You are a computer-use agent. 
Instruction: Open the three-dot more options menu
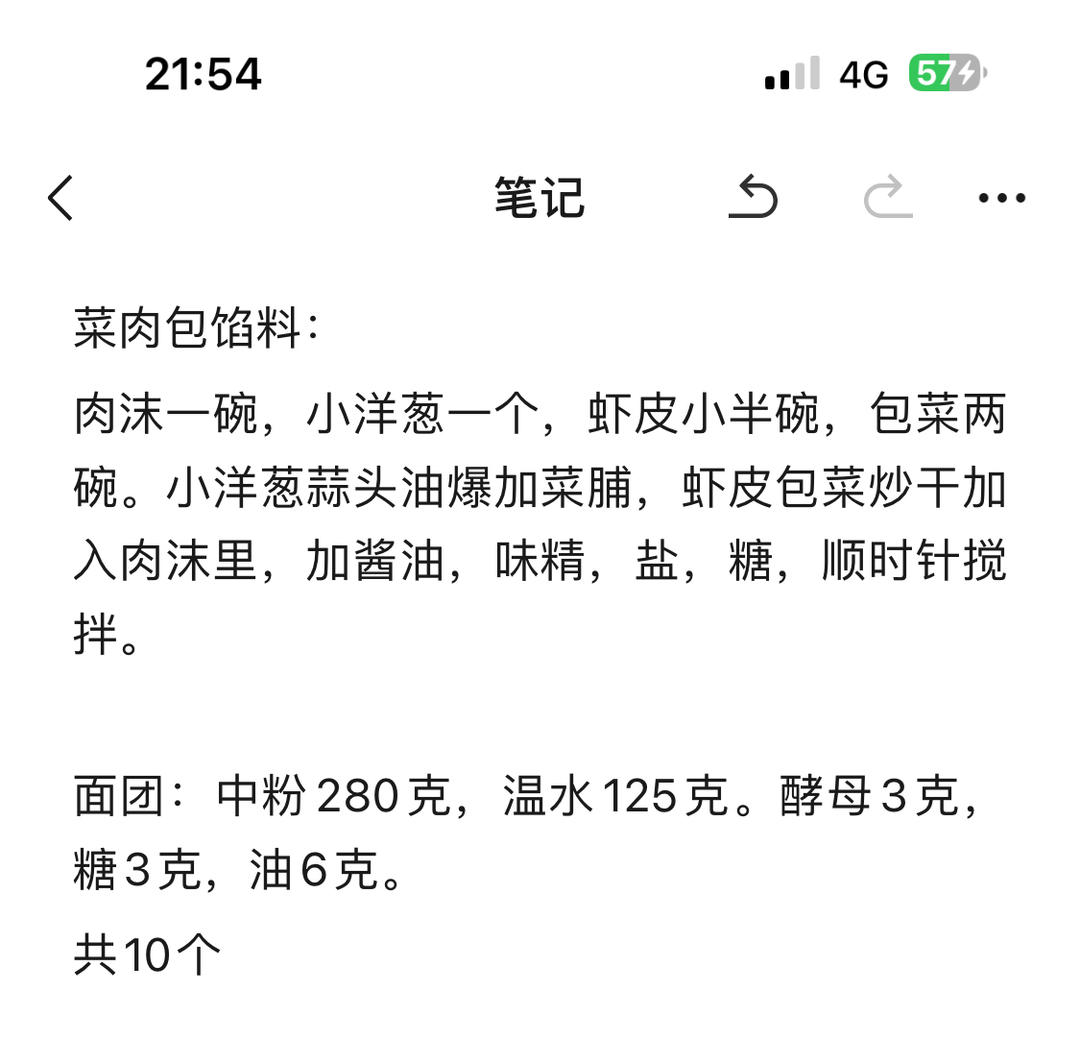[x=1001, y=198]
